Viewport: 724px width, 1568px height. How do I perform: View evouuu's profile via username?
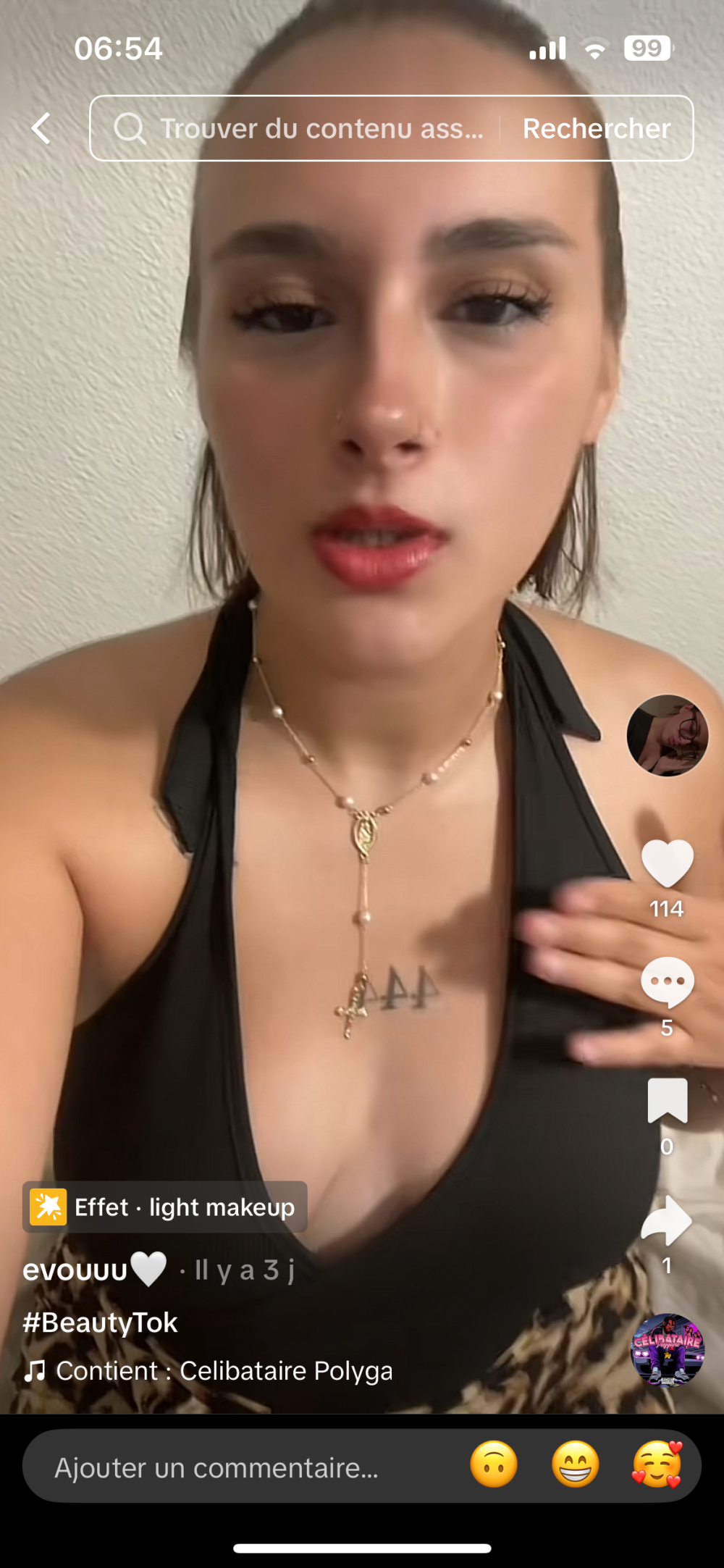[76, 1270]
